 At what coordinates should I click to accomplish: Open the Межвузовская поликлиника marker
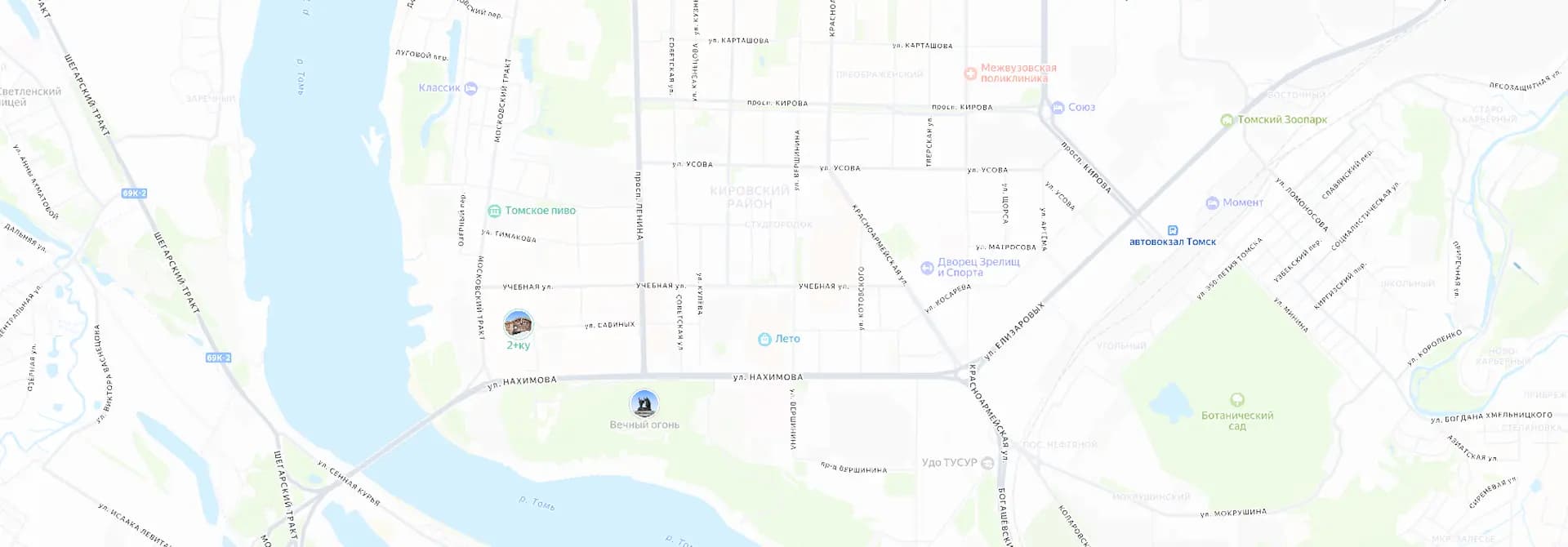pos(970,73)
